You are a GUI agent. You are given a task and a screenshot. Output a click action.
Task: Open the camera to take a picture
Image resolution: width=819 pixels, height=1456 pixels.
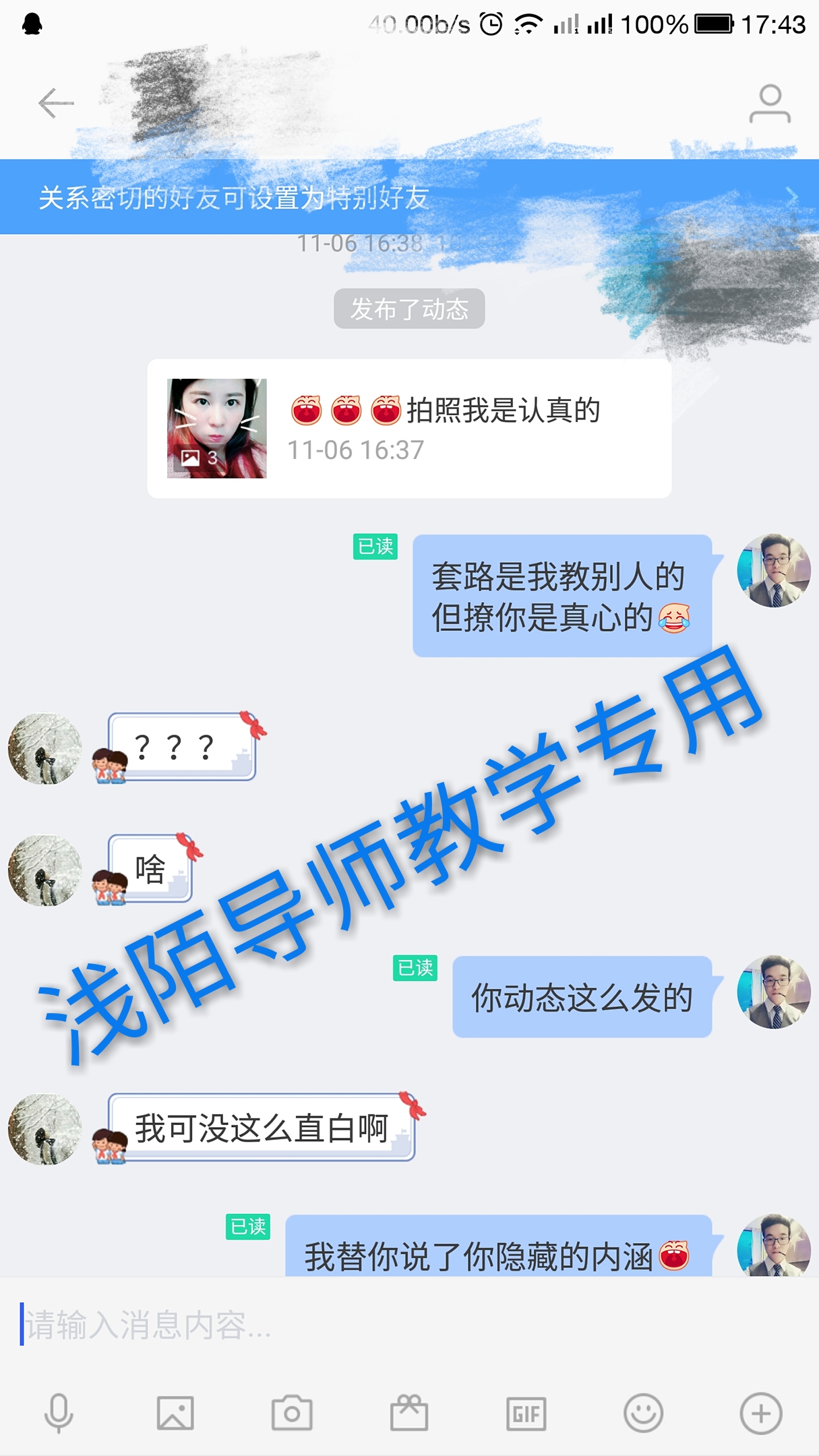click(292, 1413)
